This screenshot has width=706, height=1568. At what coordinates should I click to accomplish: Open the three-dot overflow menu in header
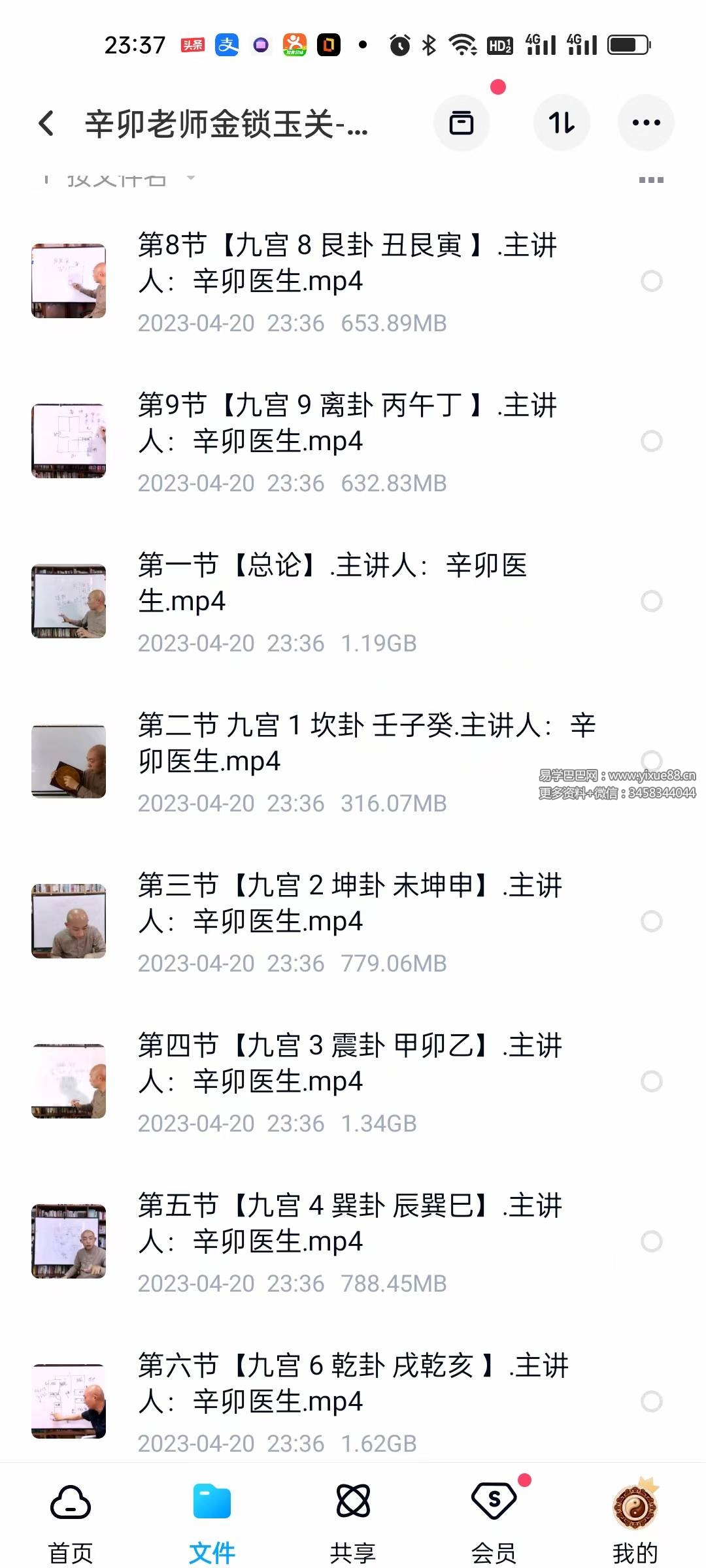(x=646, y=123)
